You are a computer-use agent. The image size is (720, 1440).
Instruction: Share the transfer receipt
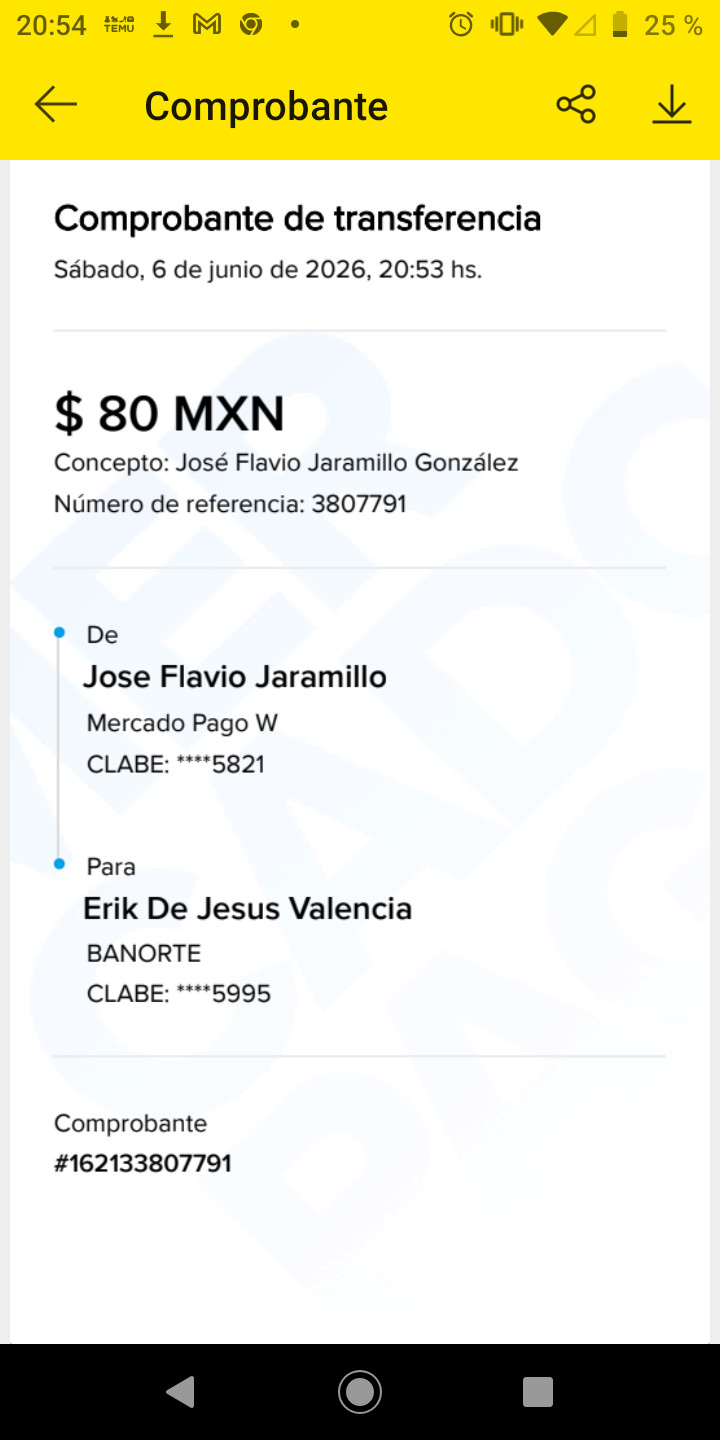click(576, 104)
